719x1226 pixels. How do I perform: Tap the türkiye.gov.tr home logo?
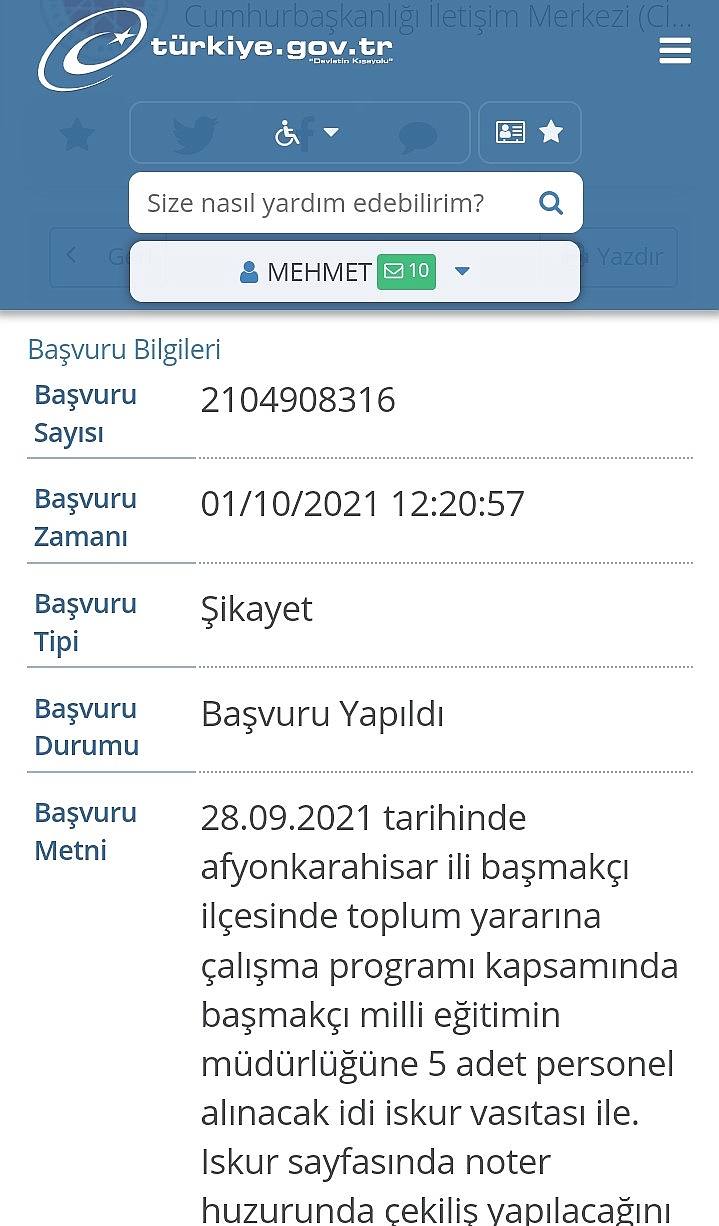(216, 50)
